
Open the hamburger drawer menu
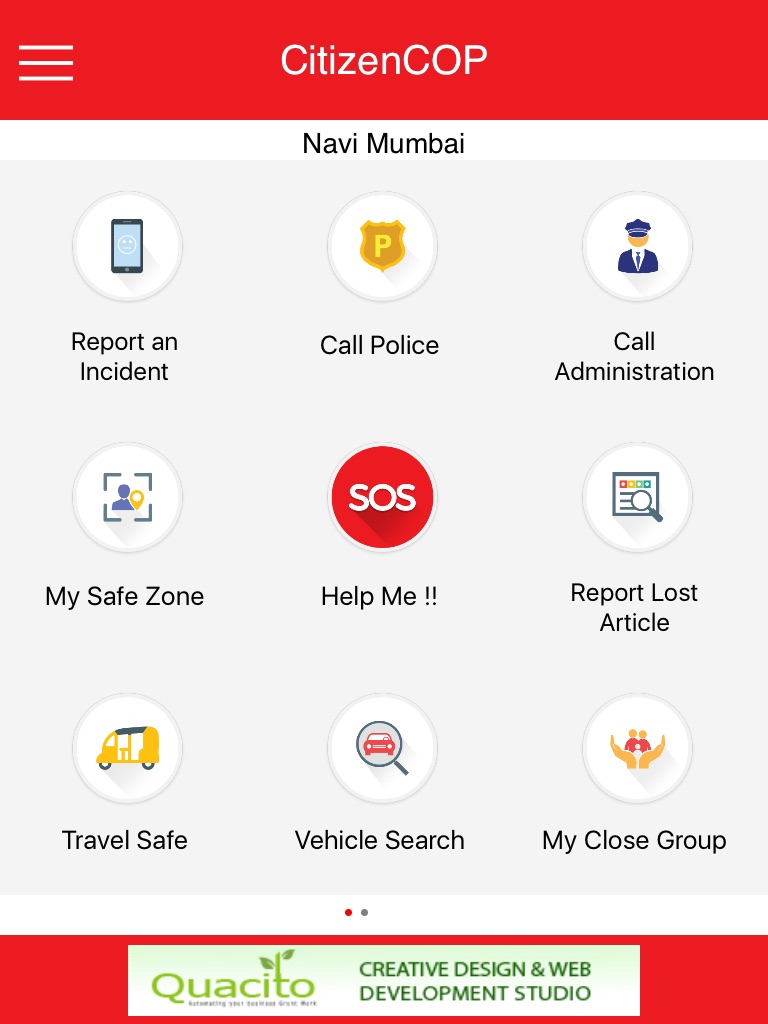coord(46,63)
